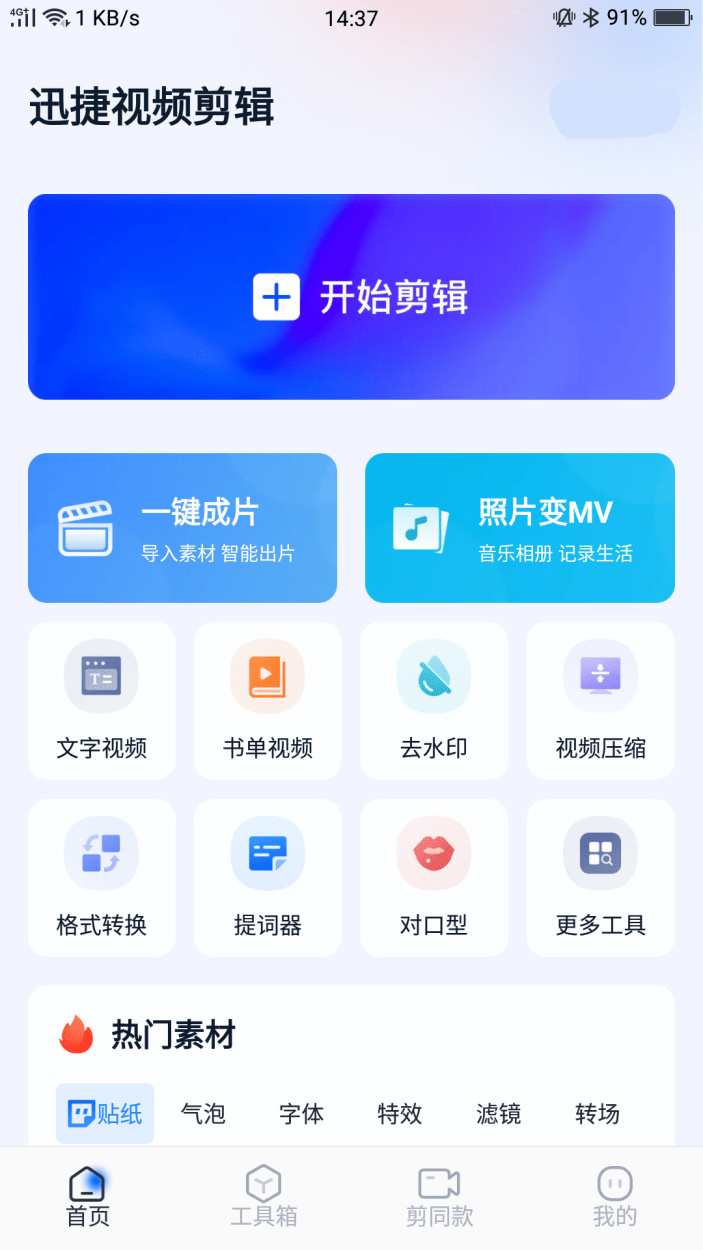Screen dimensions: 703x1250
Task: Select the 去水印 watermark remover
Action: 433,701
